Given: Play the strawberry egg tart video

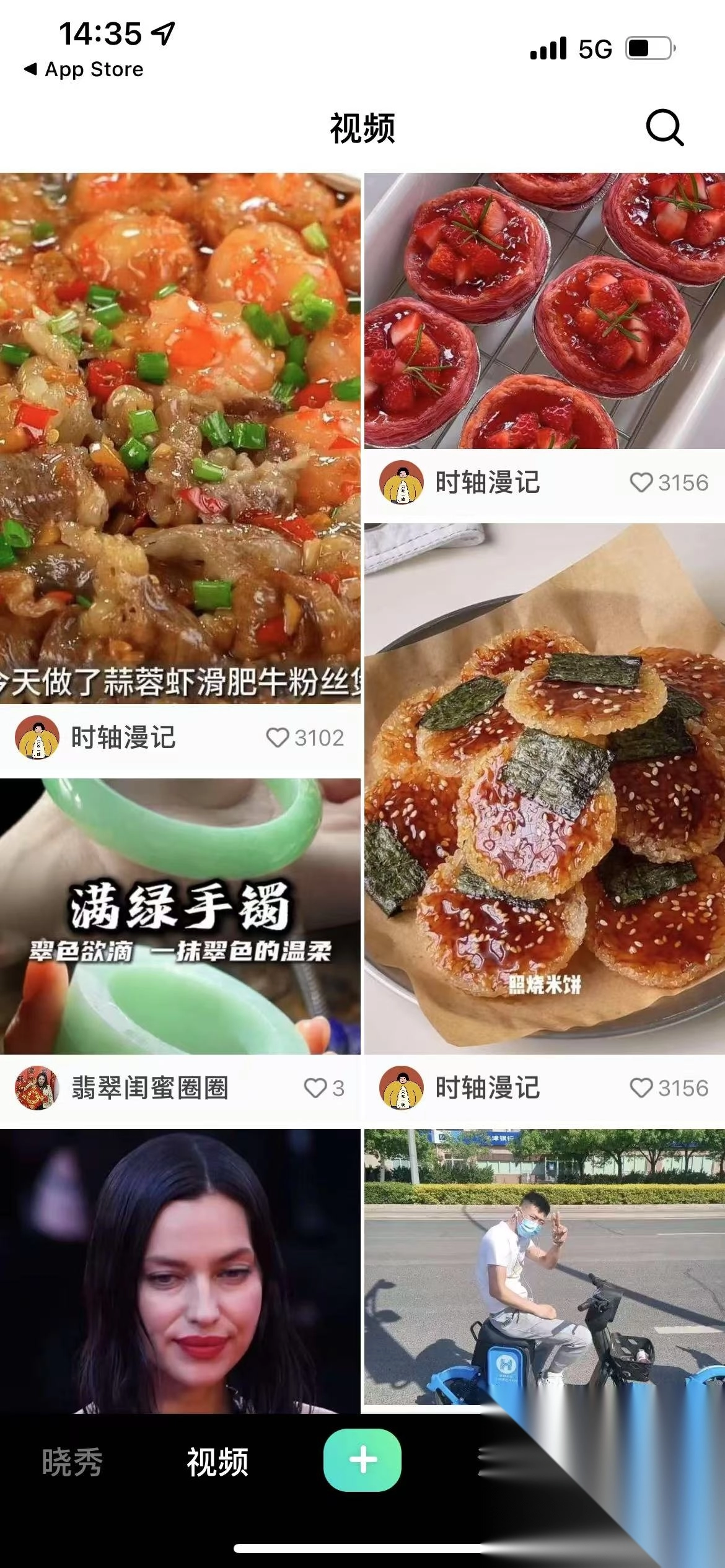Looking at the screenshot, I should click(544, 310).
